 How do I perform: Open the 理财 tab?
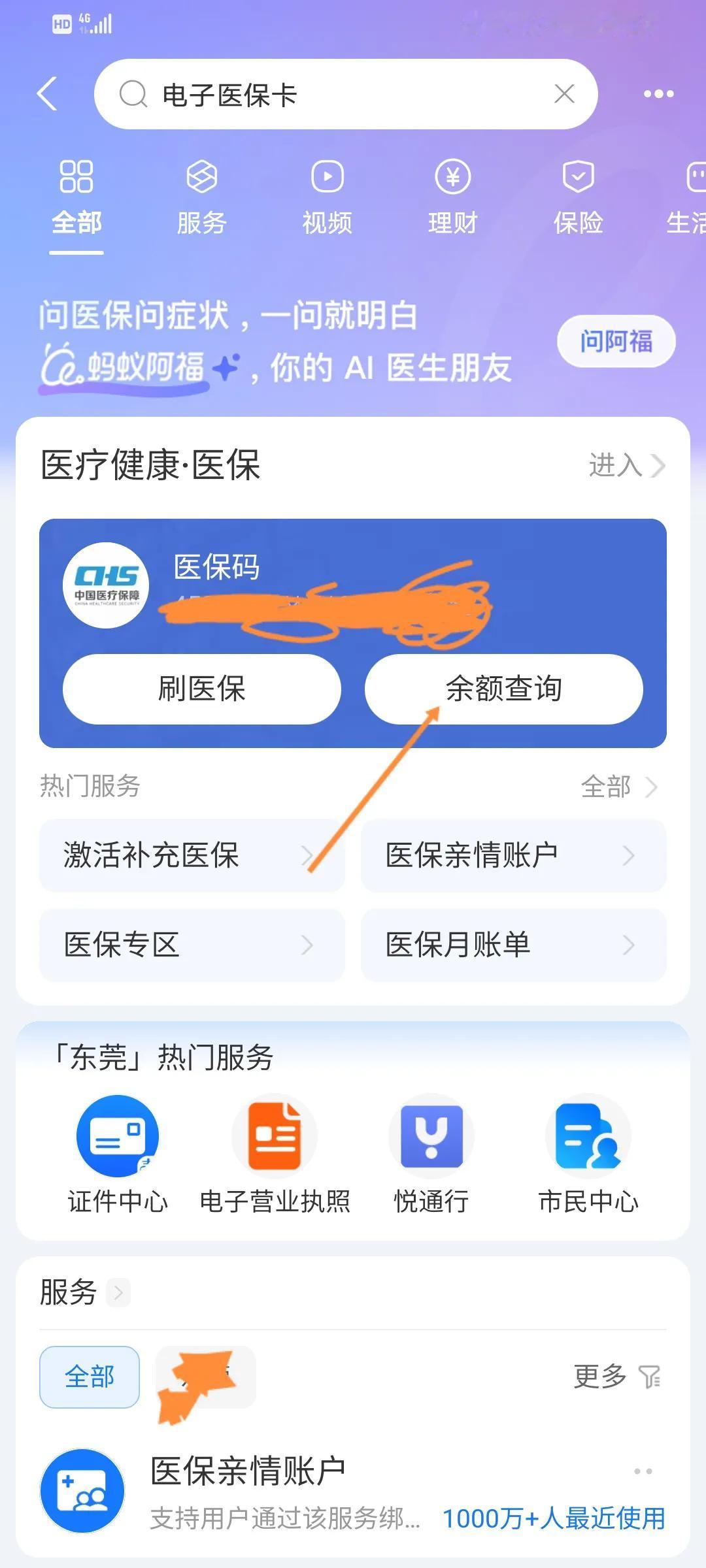(x=452, y=196)
